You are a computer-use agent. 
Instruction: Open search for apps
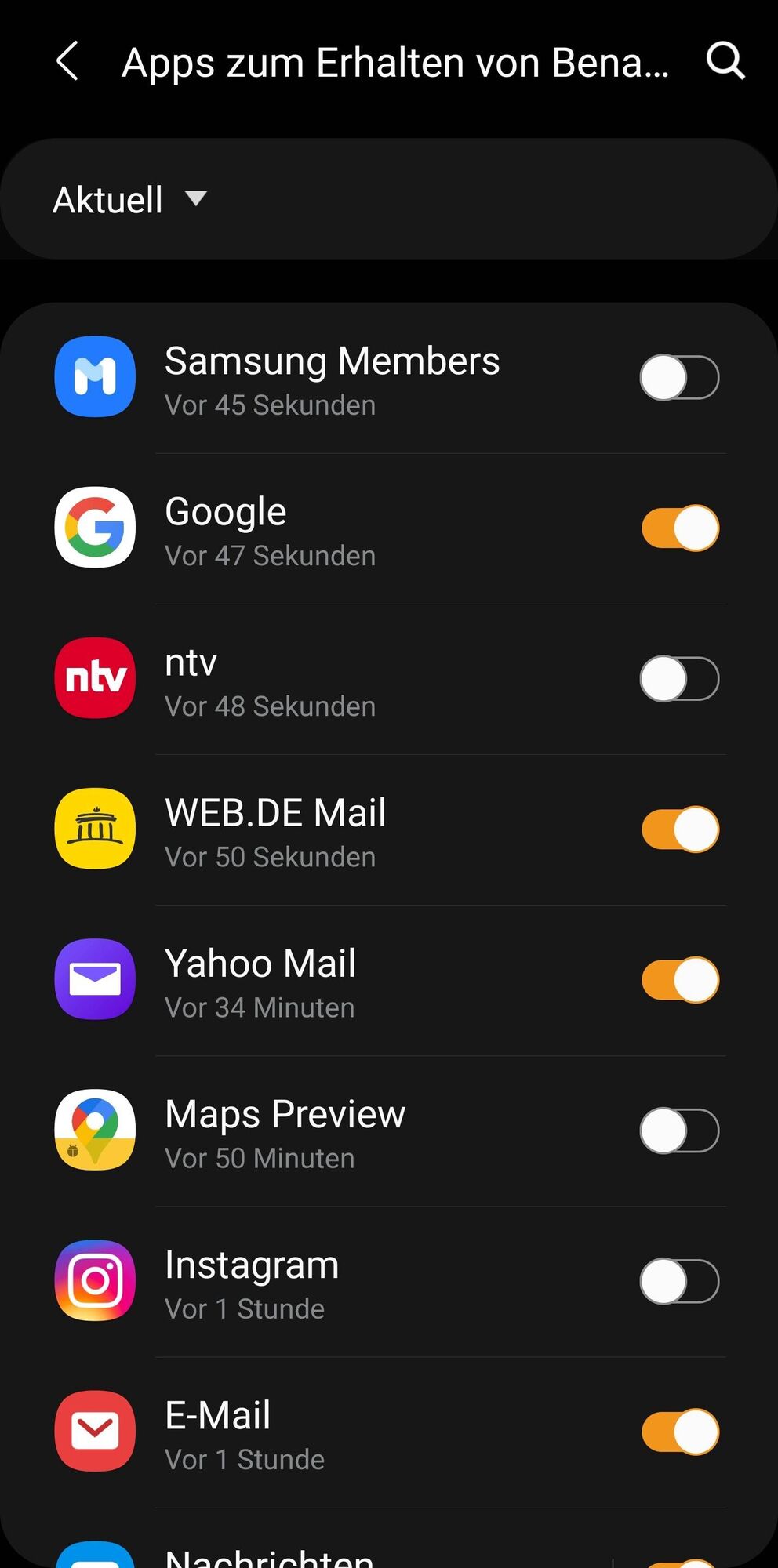(725, 61)
